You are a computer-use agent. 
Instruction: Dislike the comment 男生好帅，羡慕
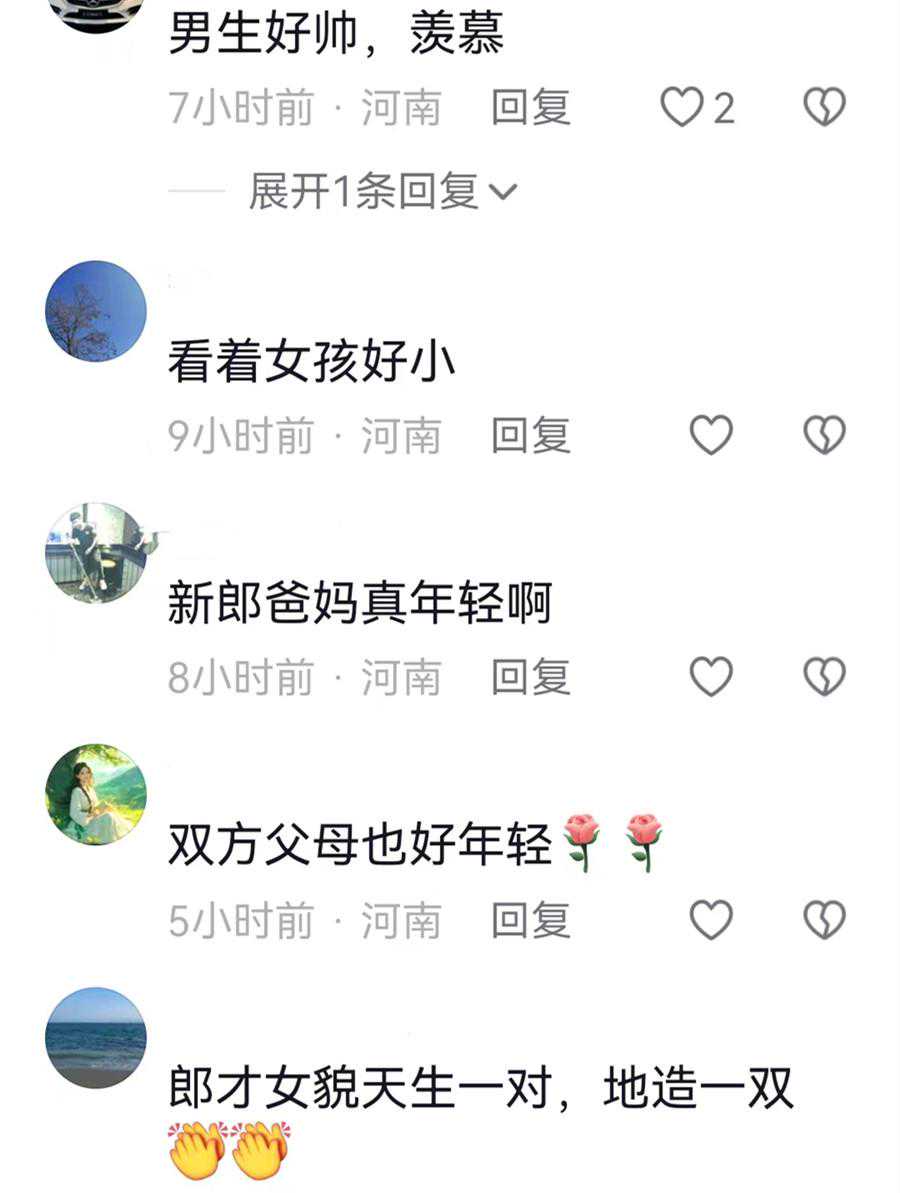click(x=825, y=107)
